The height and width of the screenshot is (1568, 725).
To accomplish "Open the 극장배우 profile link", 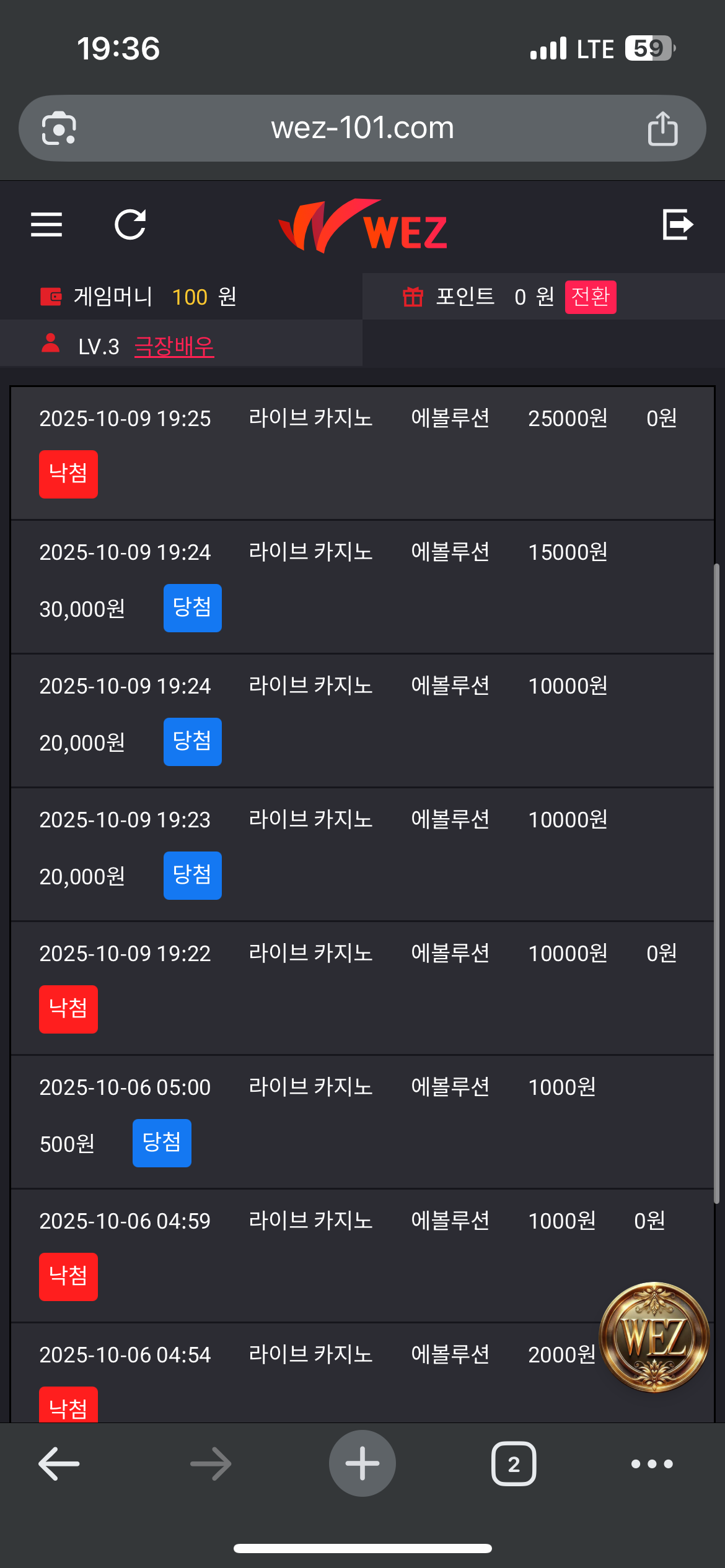I will click(x=174, y=346).
